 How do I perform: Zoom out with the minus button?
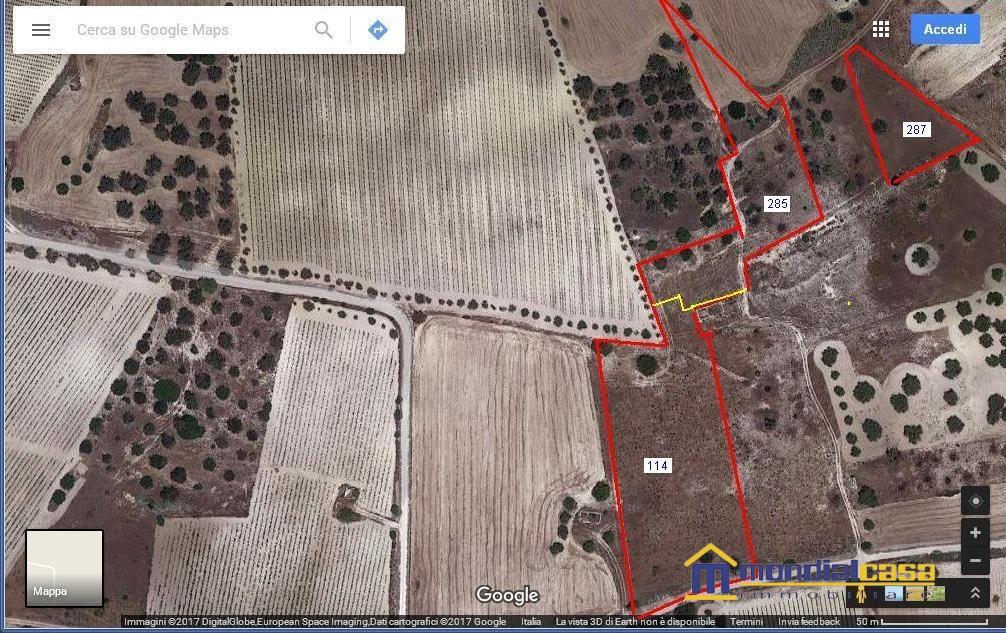tap(975, 560)
